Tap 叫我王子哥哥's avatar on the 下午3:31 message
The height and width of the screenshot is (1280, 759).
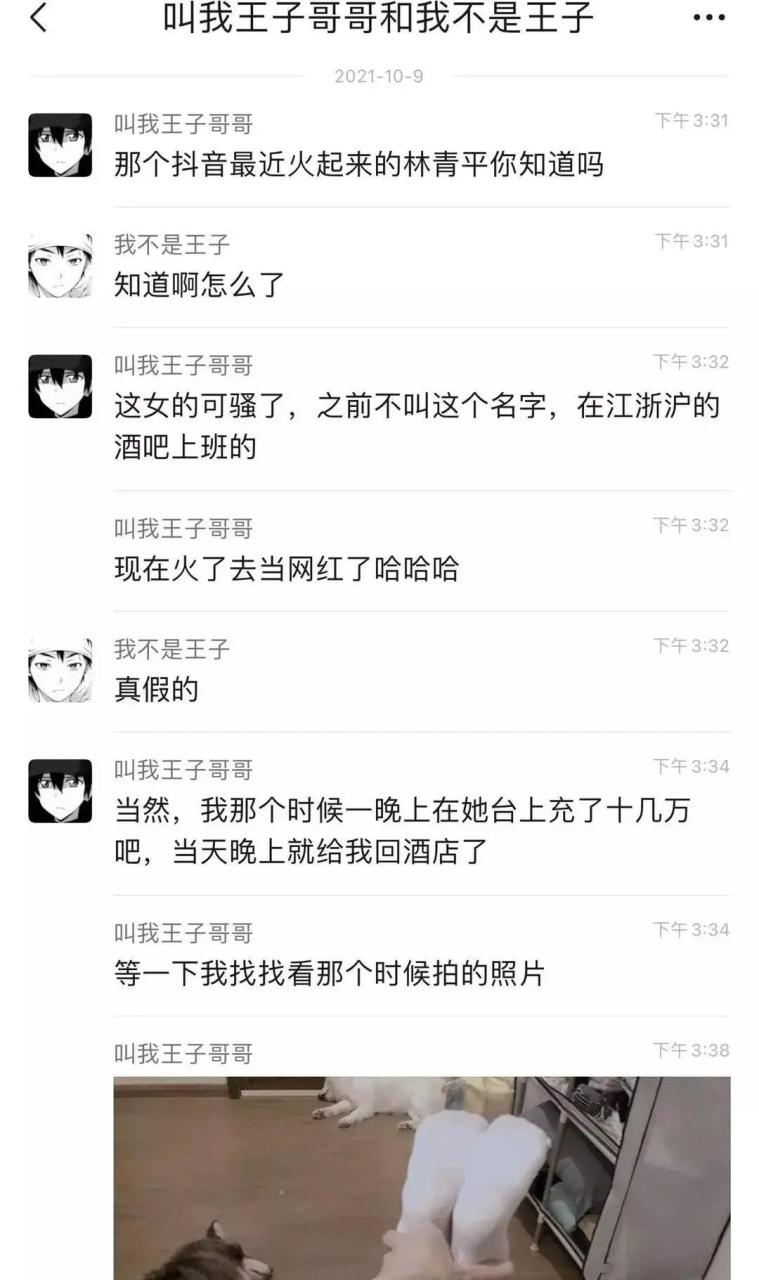coord(60,145)
